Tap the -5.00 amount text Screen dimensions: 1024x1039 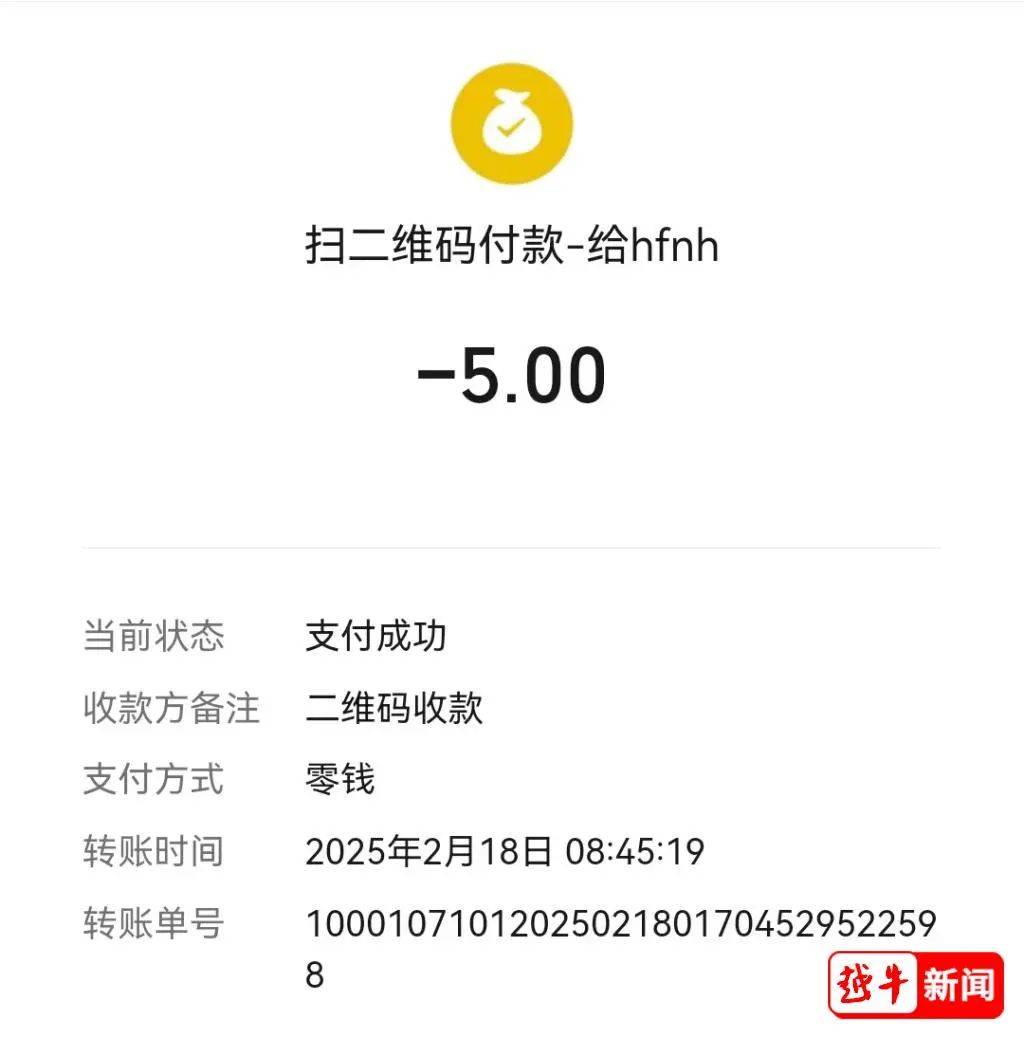[512, 374]
